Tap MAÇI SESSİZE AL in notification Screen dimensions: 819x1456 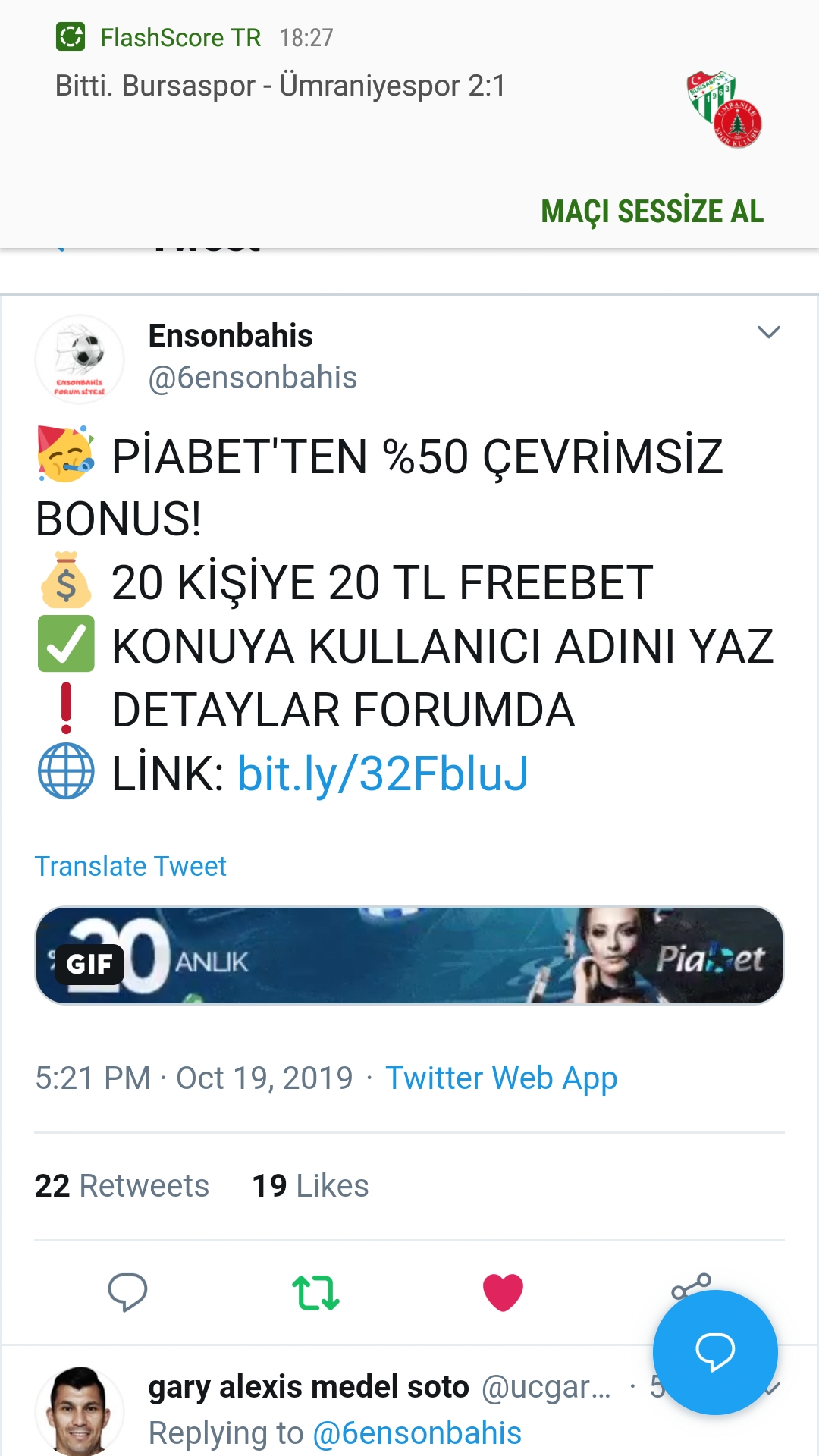click(652, 212)
